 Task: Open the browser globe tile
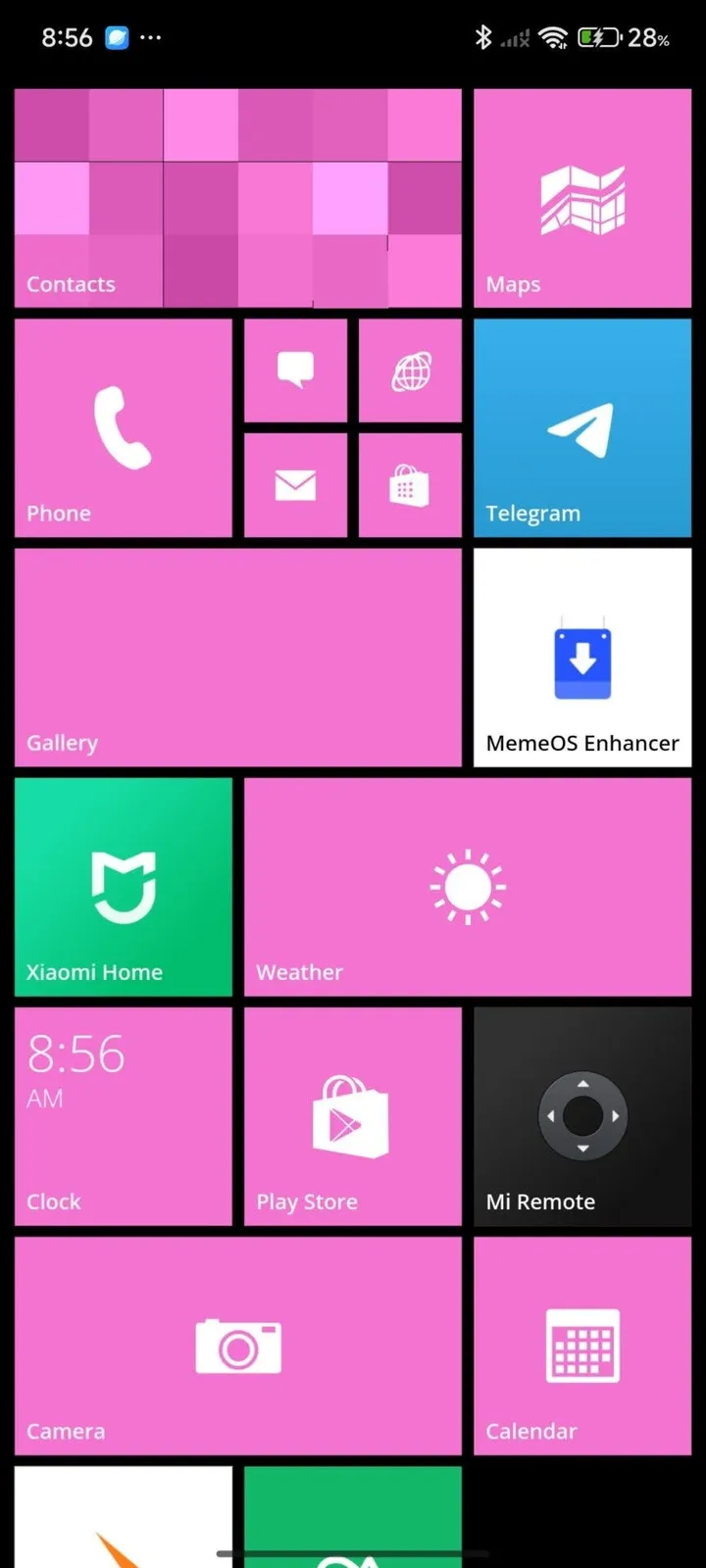[410, 370]
